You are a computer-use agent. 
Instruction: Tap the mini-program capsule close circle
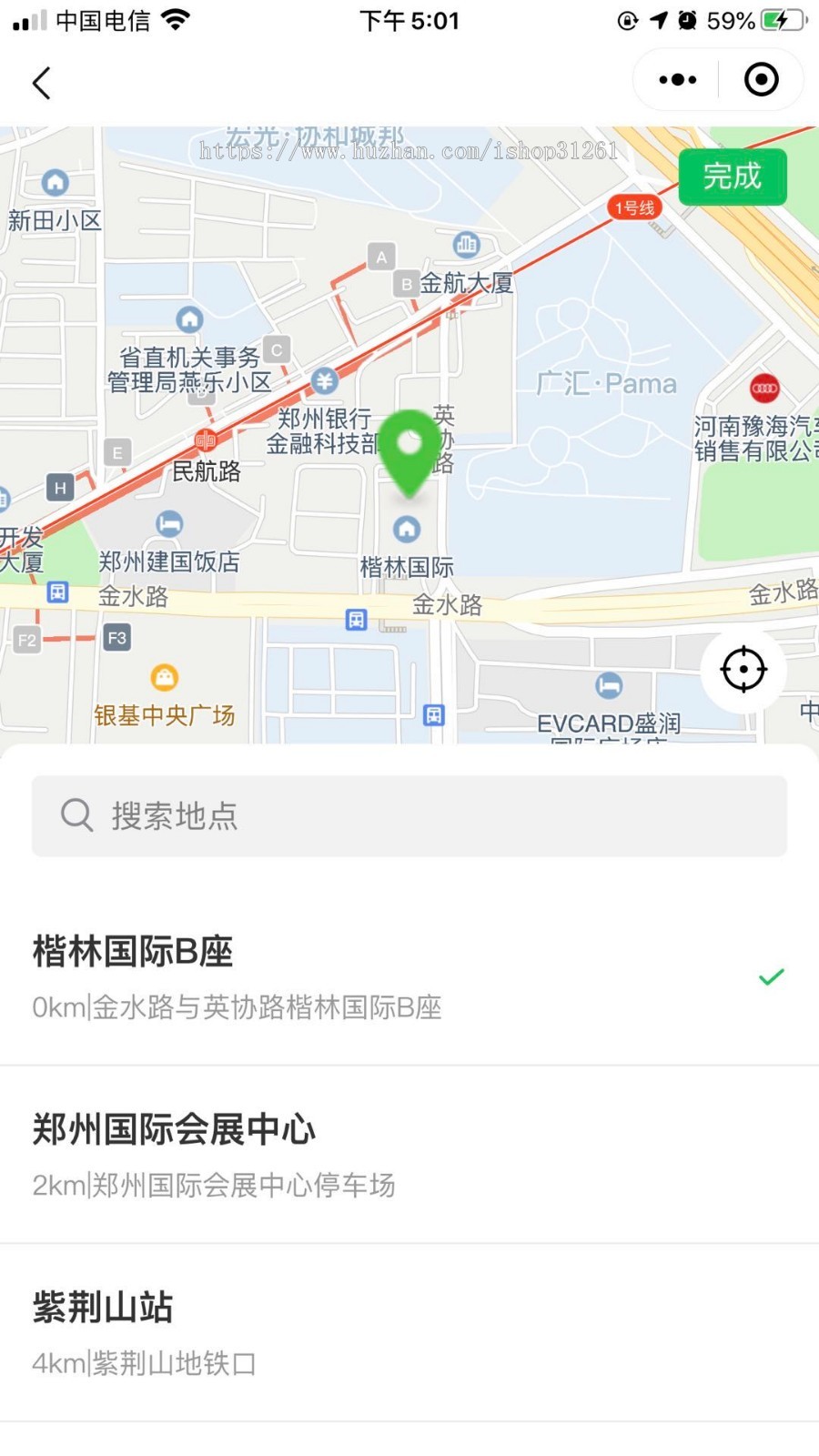tap(761, 80)
